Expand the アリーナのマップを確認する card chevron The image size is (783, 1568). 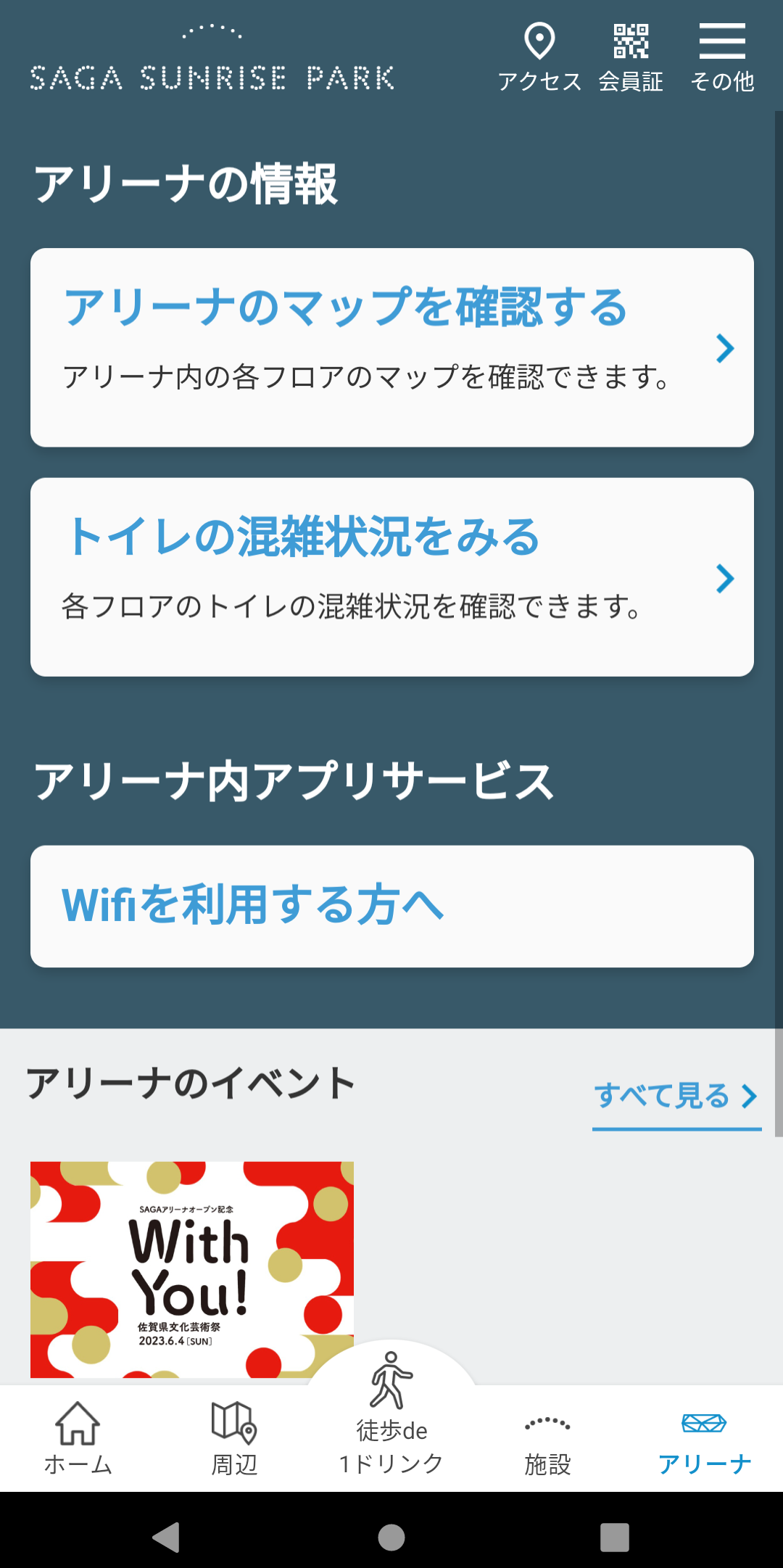724,348
